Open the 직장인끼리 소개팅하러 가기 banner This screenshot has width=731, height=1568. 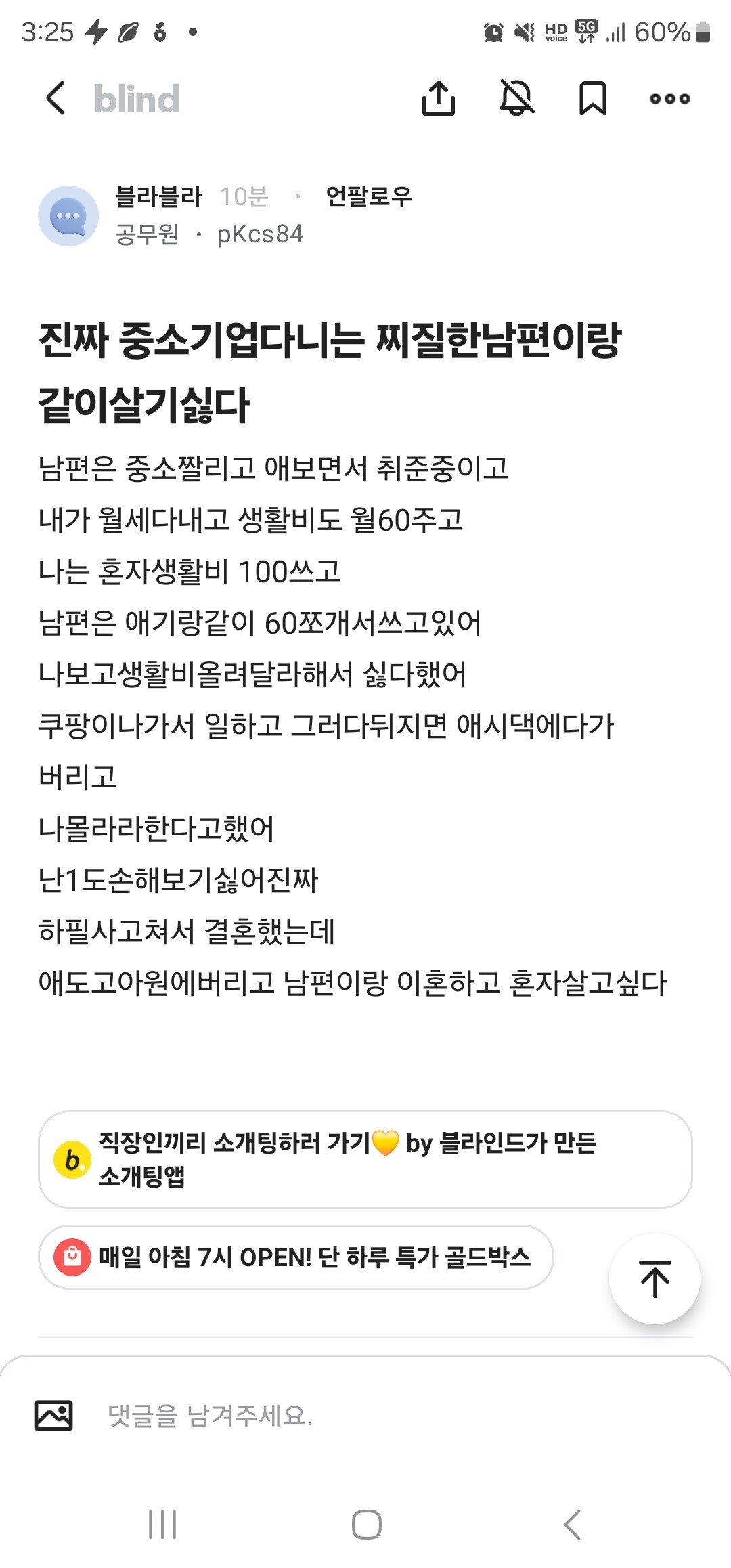point(365,1160)
